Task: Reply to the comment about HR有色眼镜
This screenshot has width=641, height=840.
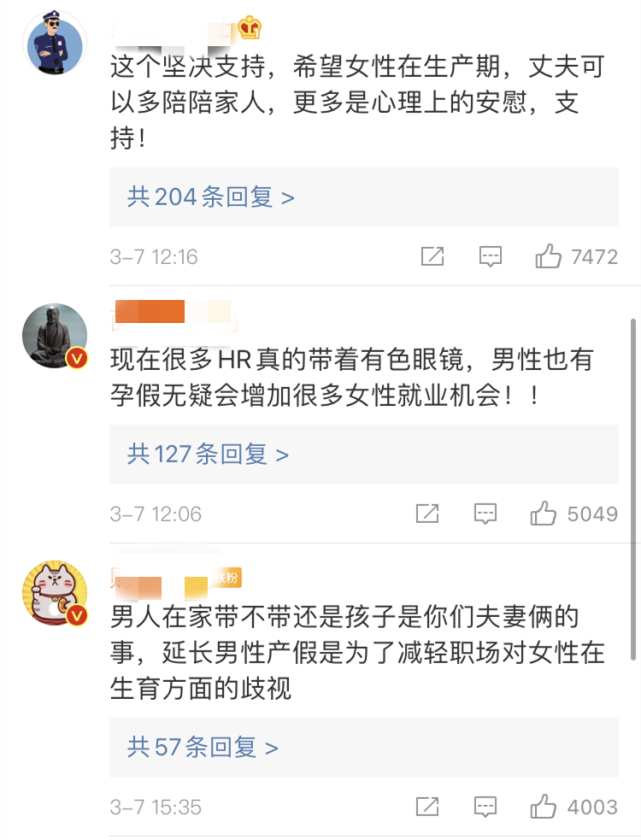Action: click(x=485, y=514)
